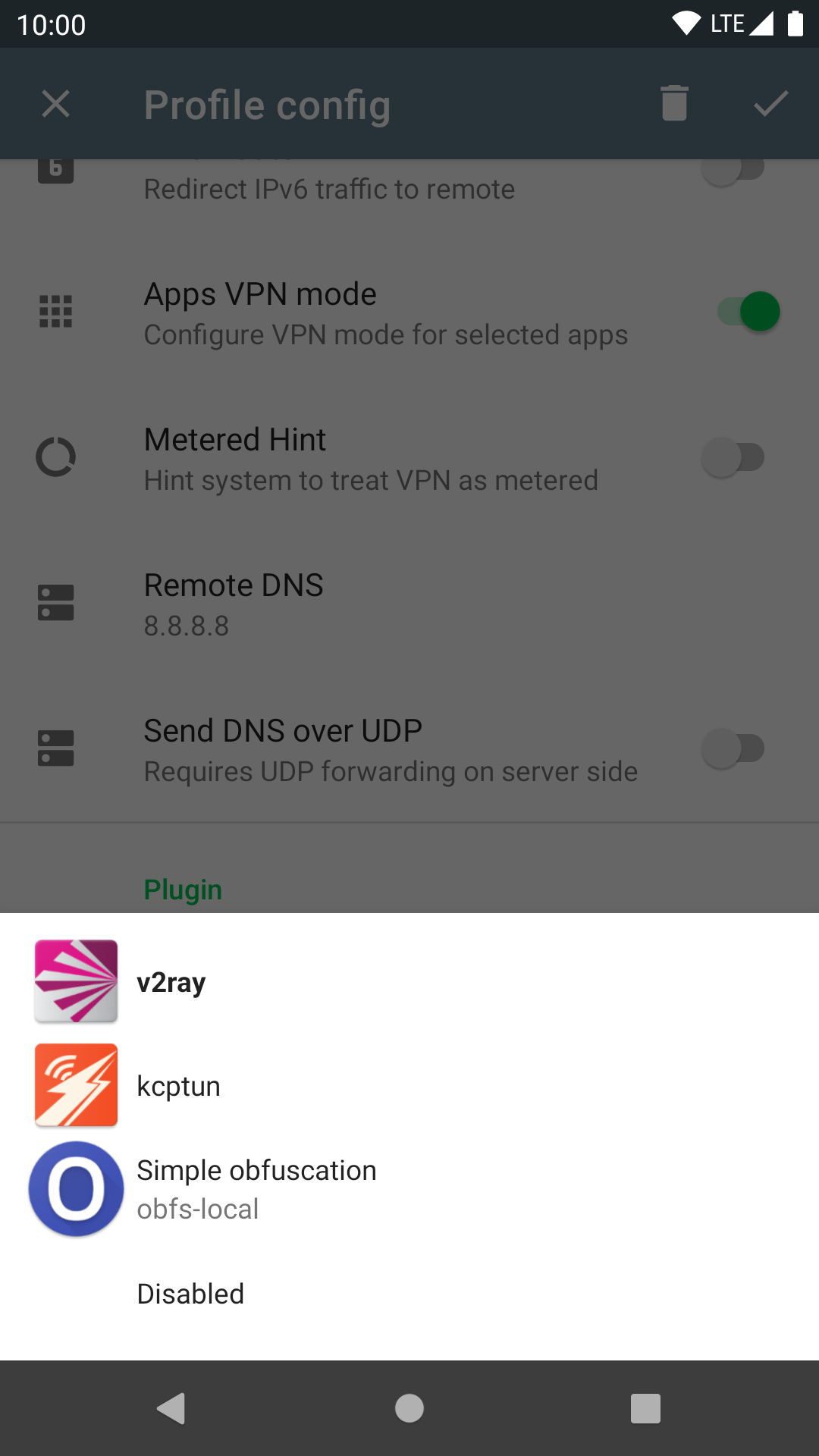Go to the home screen
Screen dimensions: 819x1456
click(x=409, y=1408)
